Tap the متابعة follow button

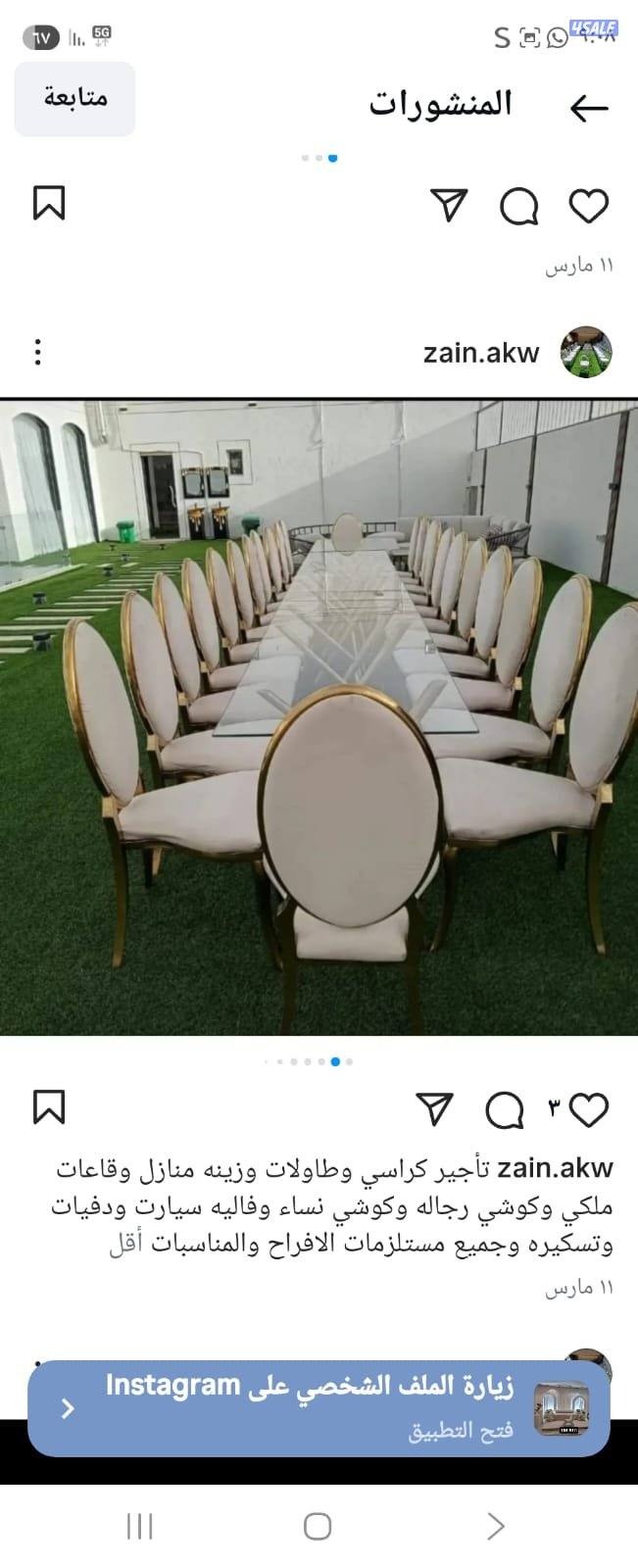[74, 99]
